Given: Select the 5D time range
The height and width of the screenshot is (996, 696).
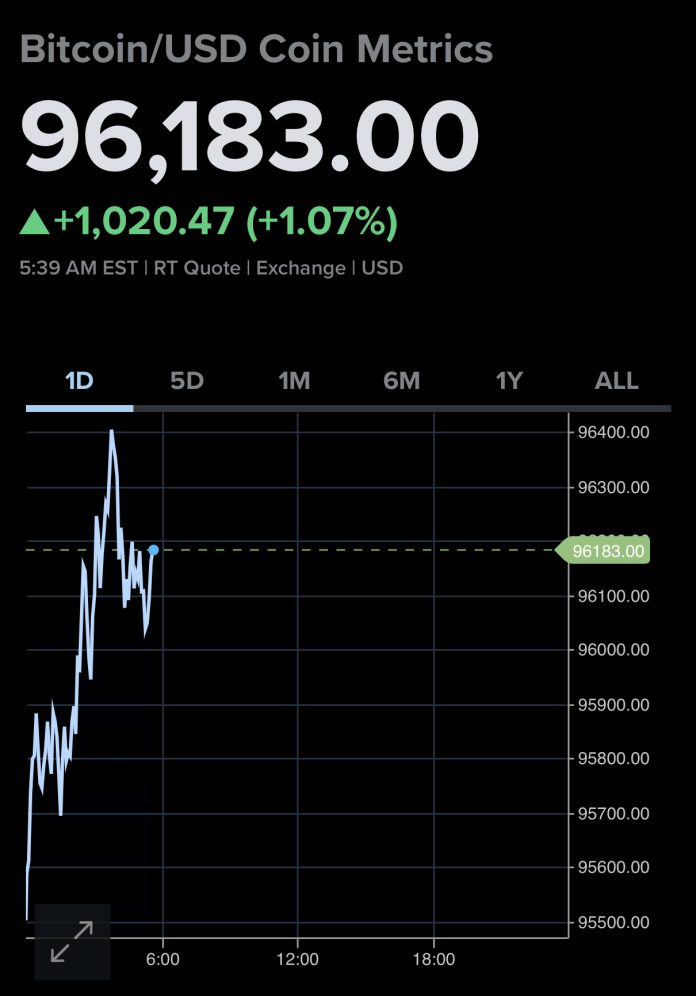Looking at the screenshot, I should click(x=187, y=381).
